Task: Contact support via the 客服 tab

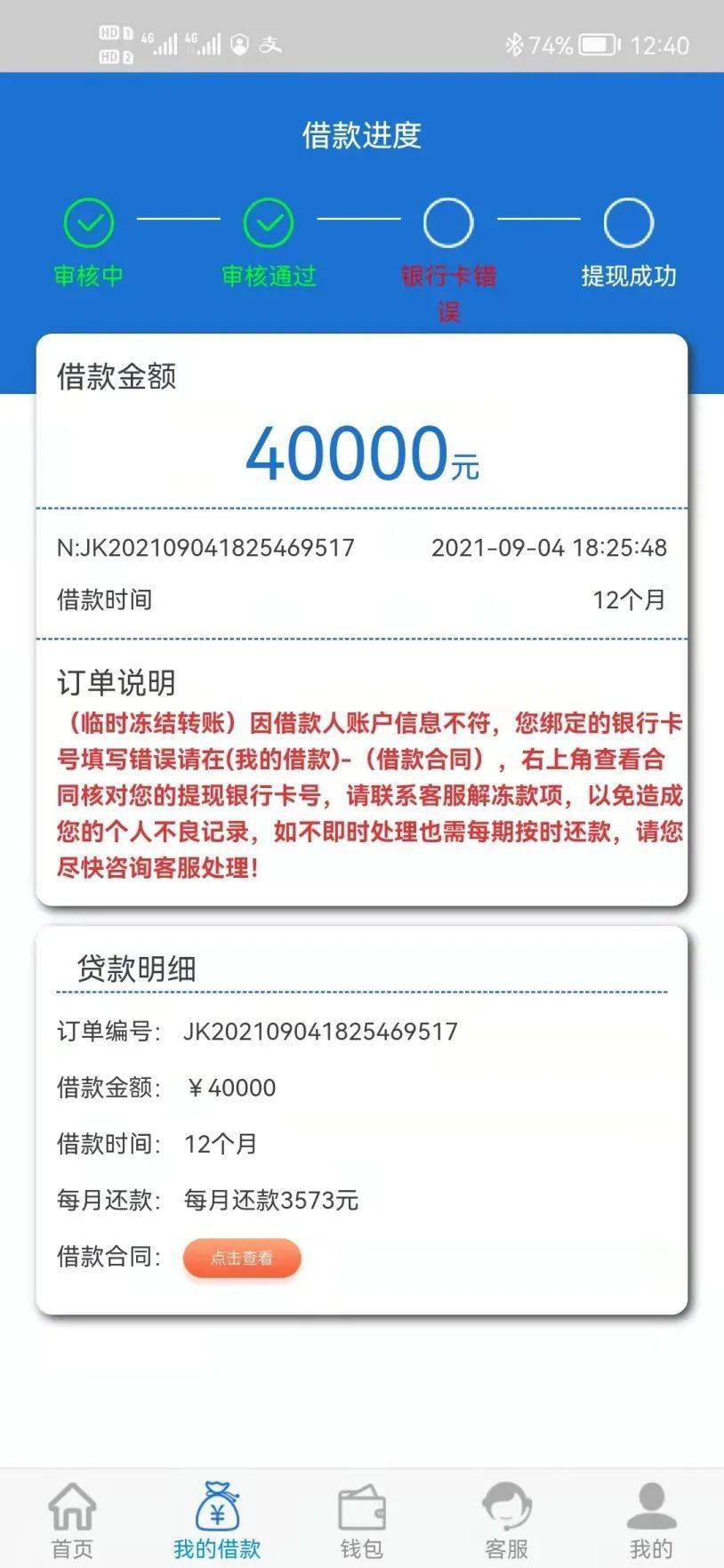Action: coord(506,1521)
